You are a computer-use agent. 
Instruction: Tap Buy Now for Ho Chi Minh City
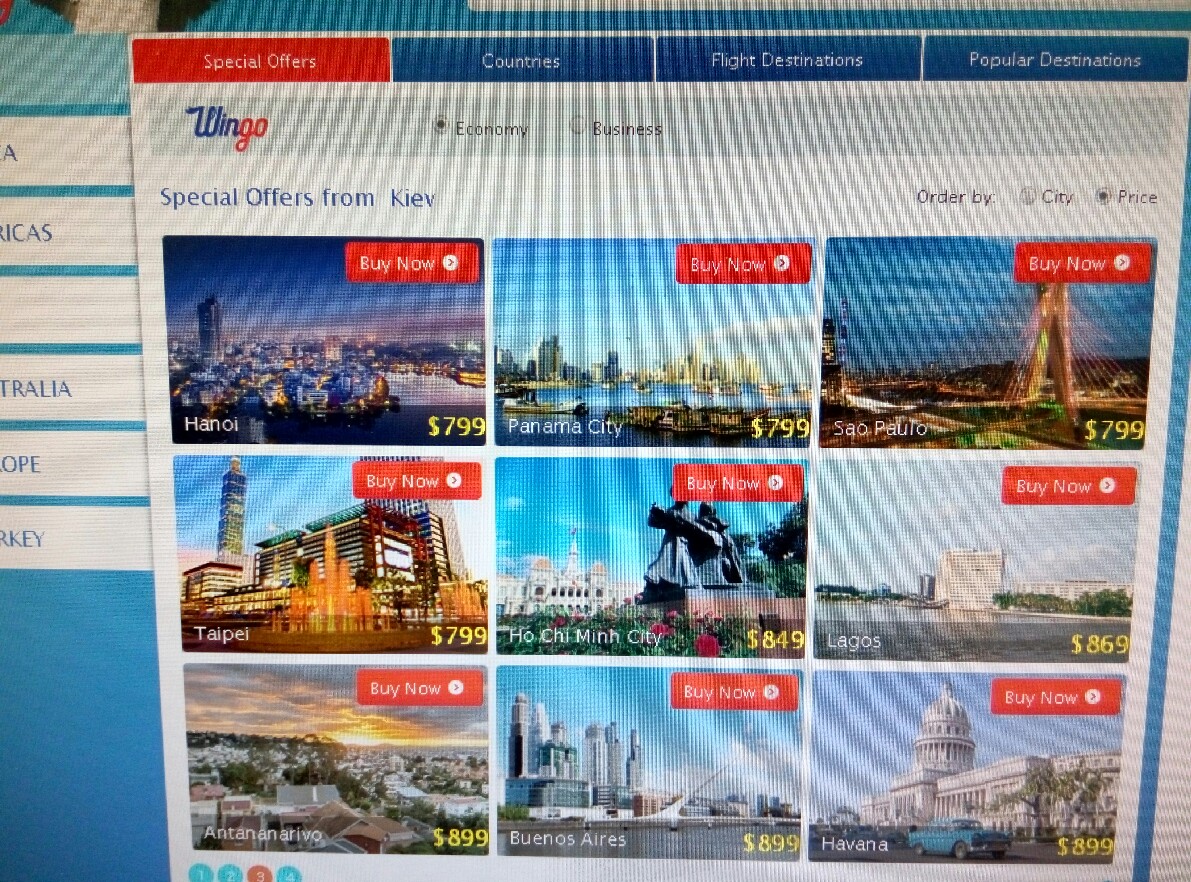[x=738, y=483]
